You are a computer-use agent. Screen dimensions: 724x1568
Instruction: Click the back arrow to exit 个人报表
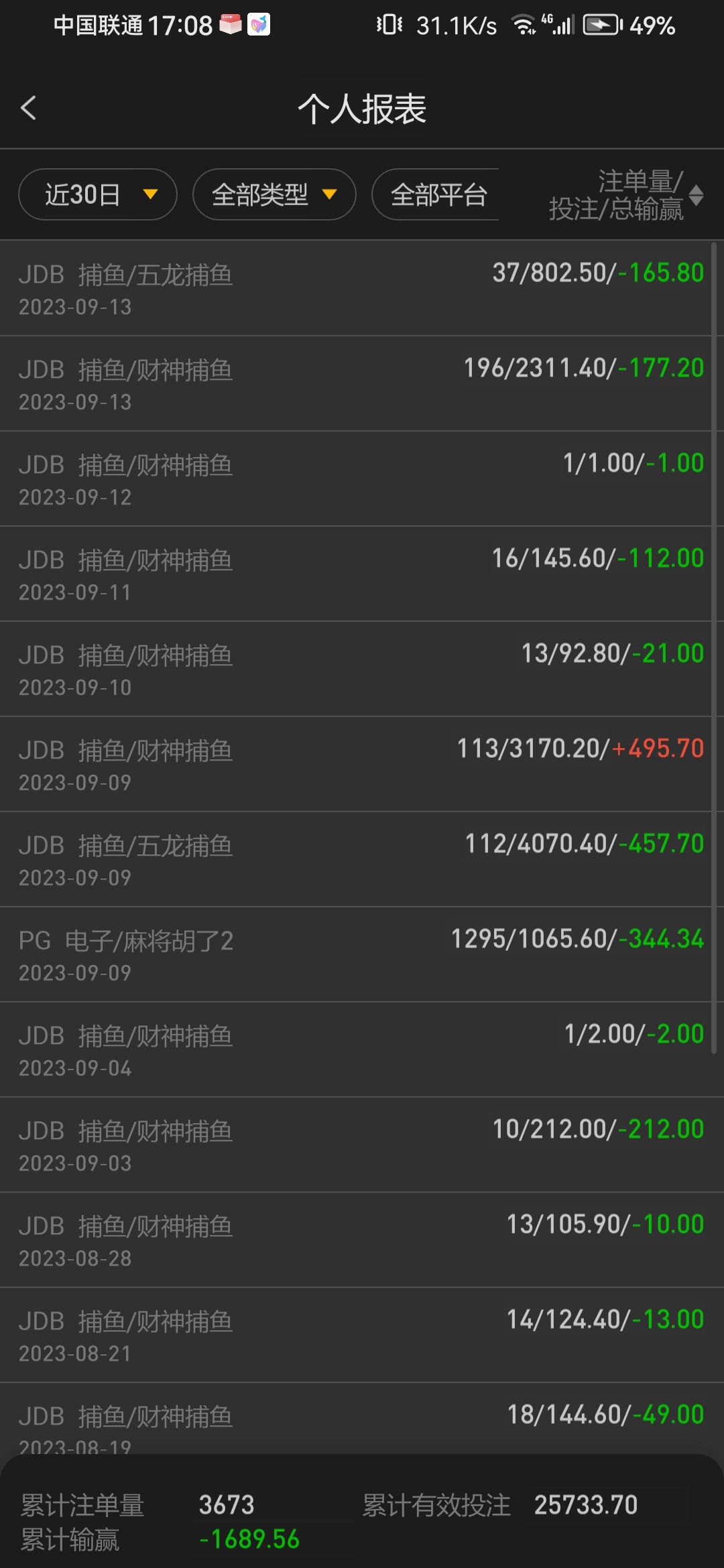pos(29,108)
